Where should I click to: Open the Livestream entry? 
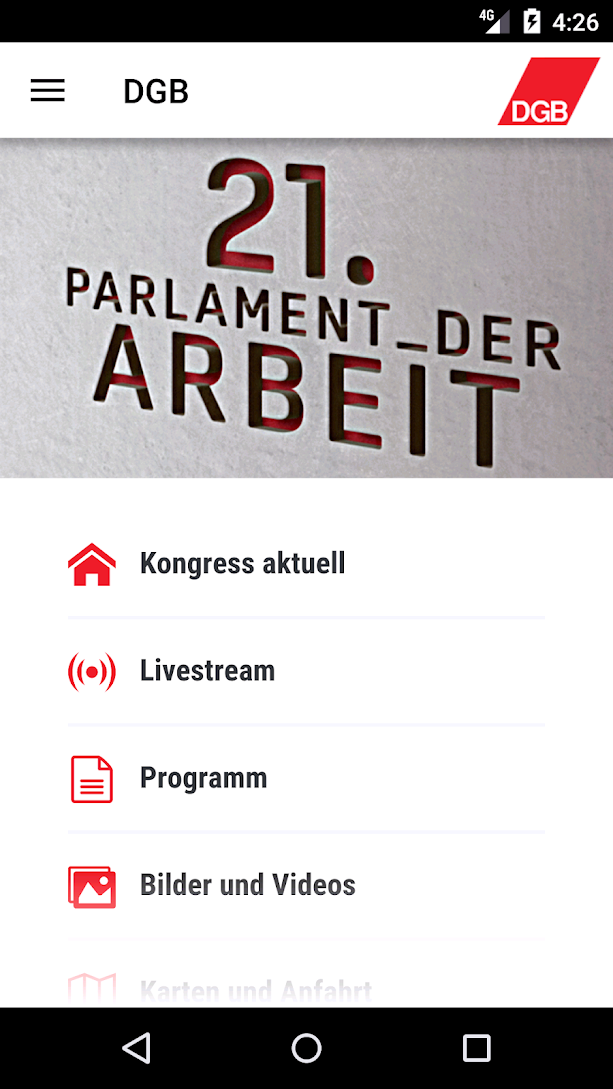306,671
